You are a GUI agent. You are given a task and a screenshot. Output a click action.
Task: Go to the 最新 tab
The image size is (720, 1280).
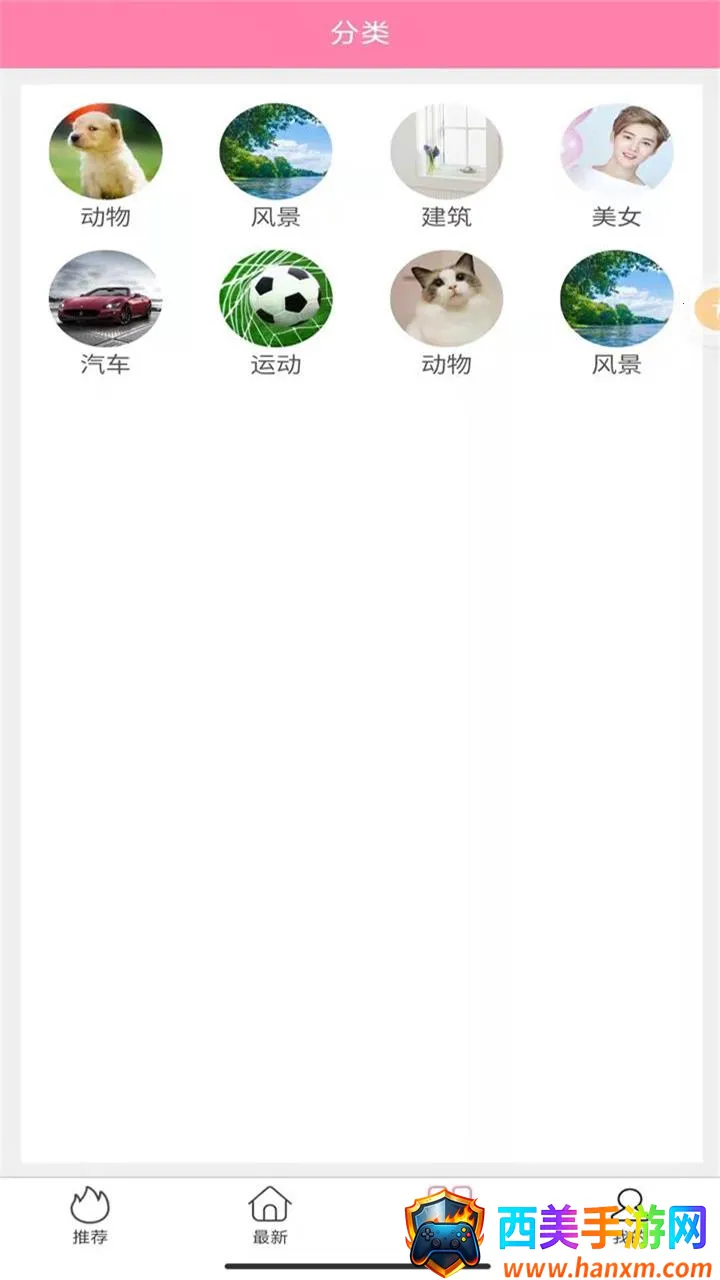coord(269,1214)
